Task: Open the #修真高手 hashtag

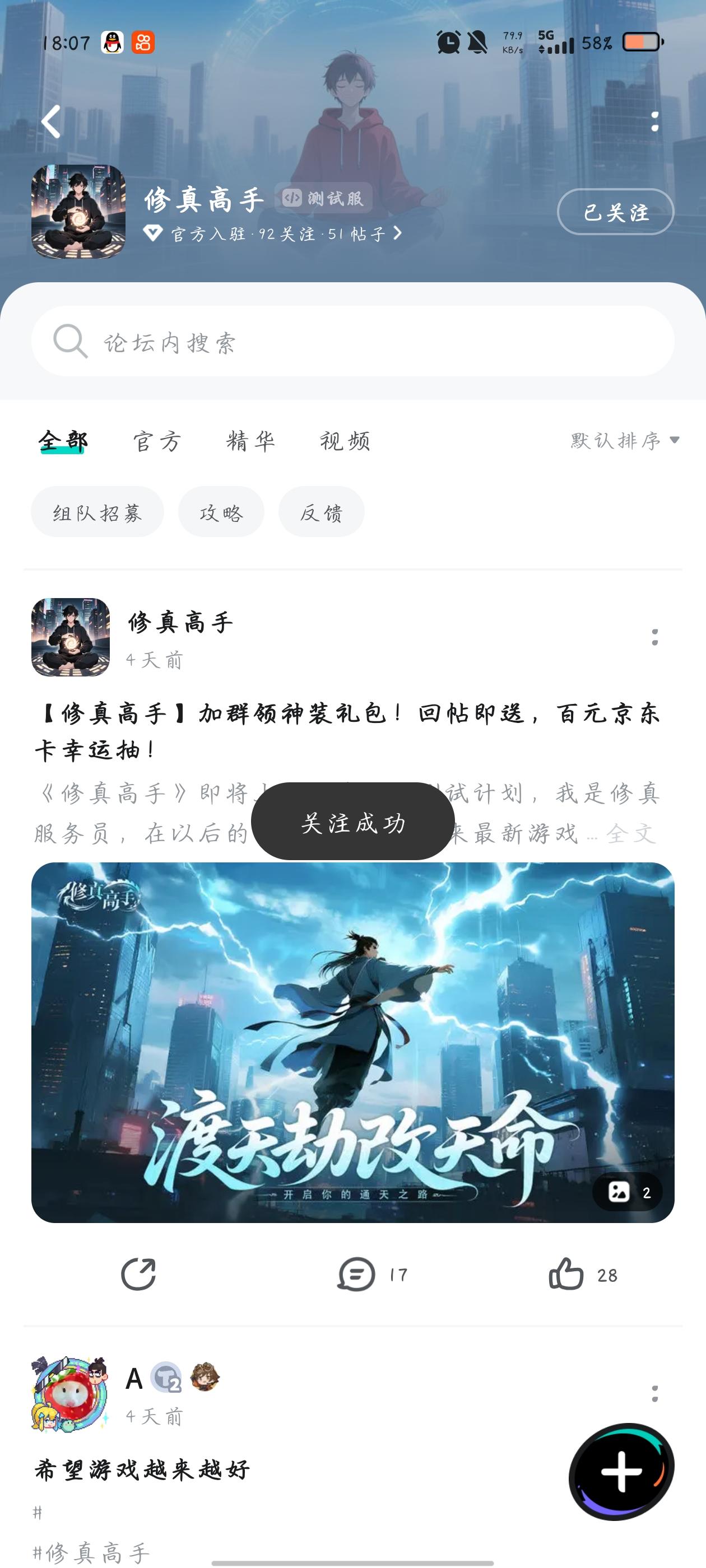Action: tap(92, 1553)
